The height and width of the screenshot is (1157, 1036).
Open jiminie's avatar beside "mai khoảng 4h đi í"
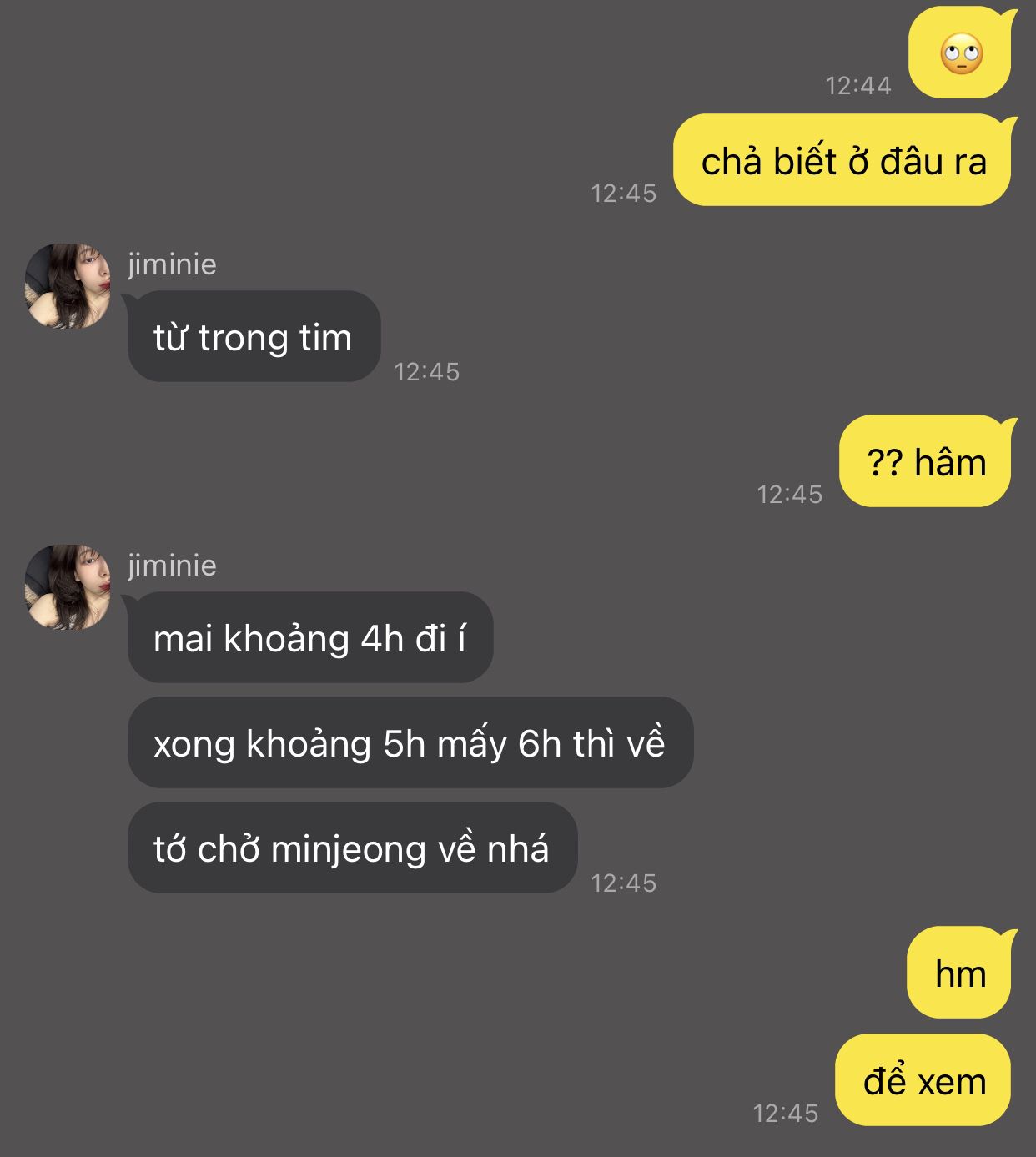click(x=68, y=587)
